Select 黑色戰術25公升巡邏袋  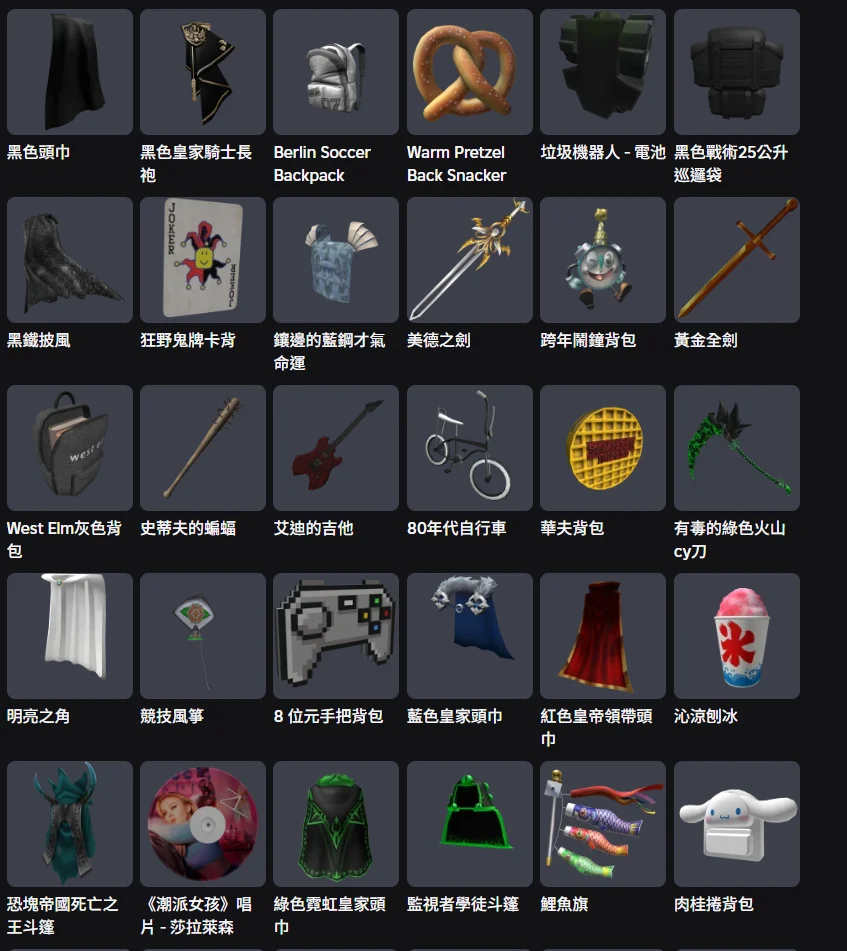click(x=736, y=72)
